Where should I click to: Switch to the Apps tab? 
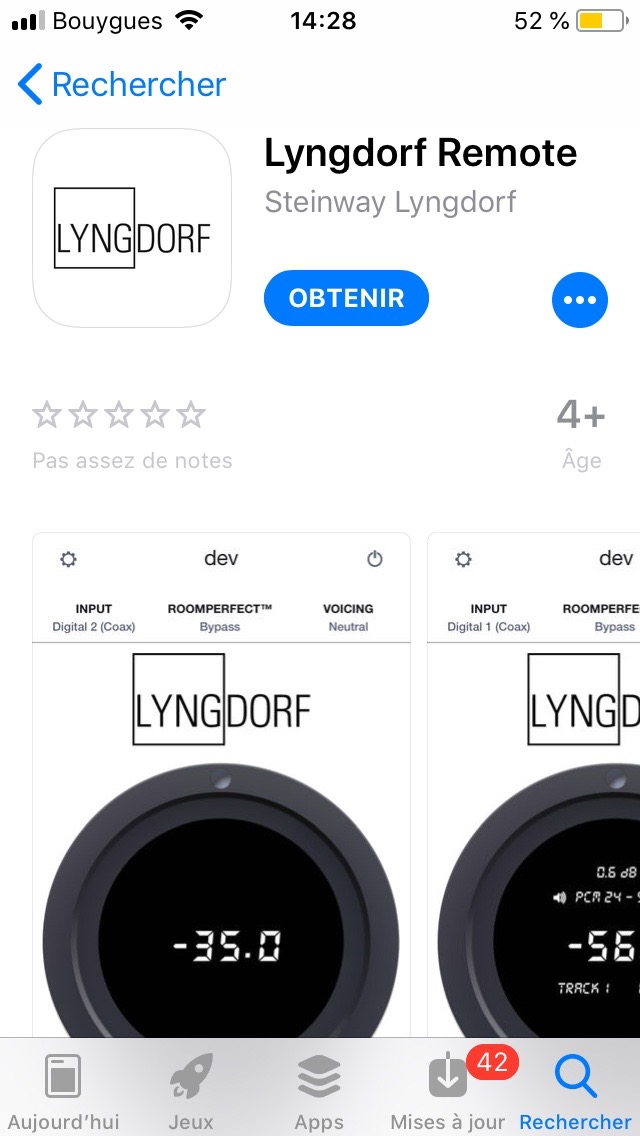coord(319,1091)
